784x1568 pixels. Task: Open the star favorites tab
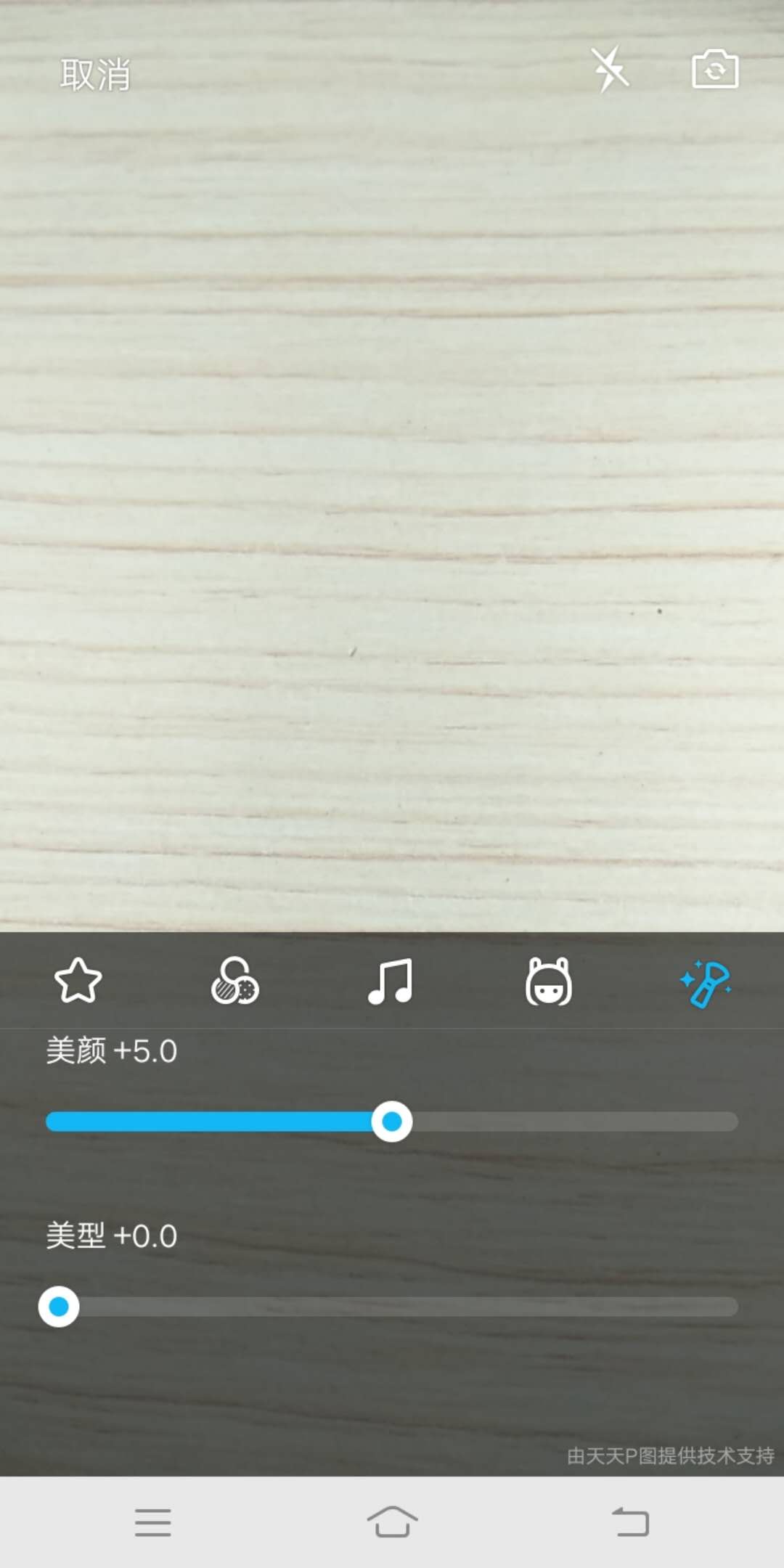click(78, 981)
